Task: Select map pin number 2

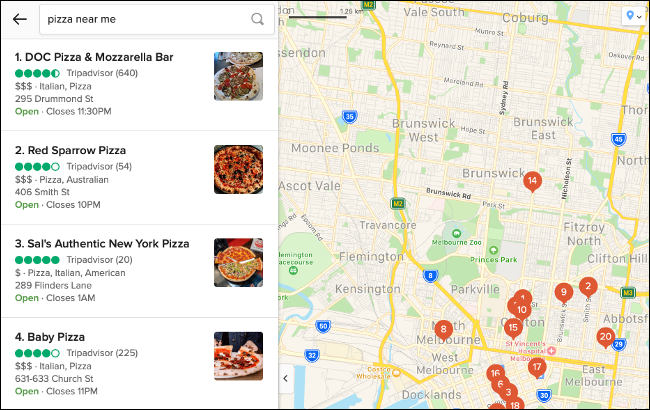Action: [588, 286]
